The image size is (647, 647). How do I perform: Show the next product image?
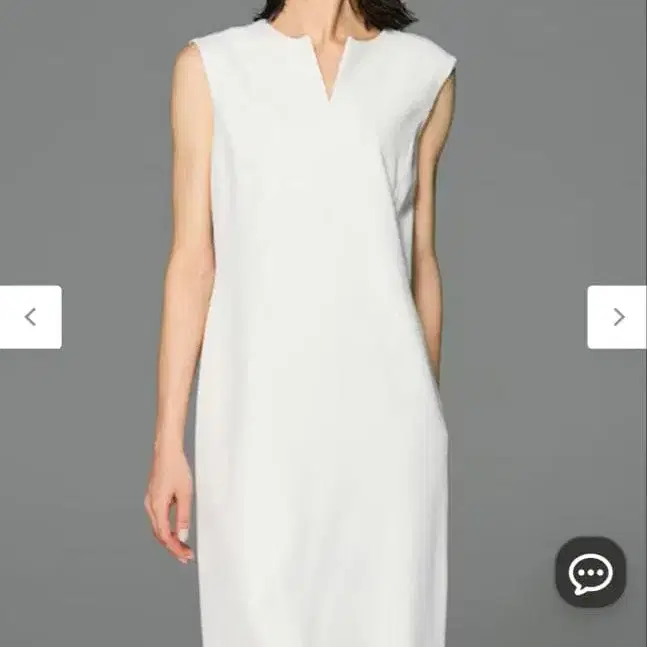point(617,317)
